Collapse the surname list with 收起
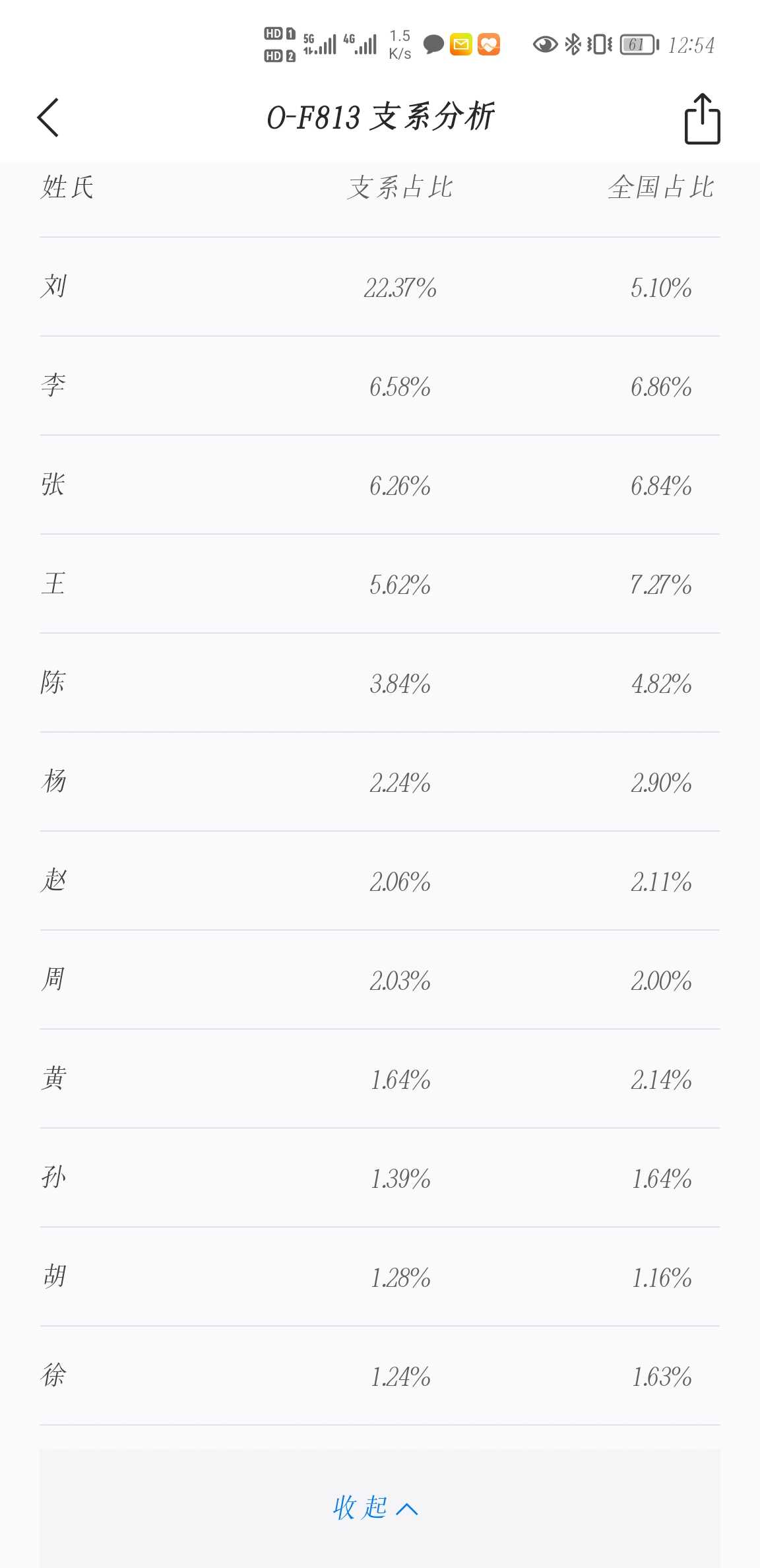 point(376,1508)
